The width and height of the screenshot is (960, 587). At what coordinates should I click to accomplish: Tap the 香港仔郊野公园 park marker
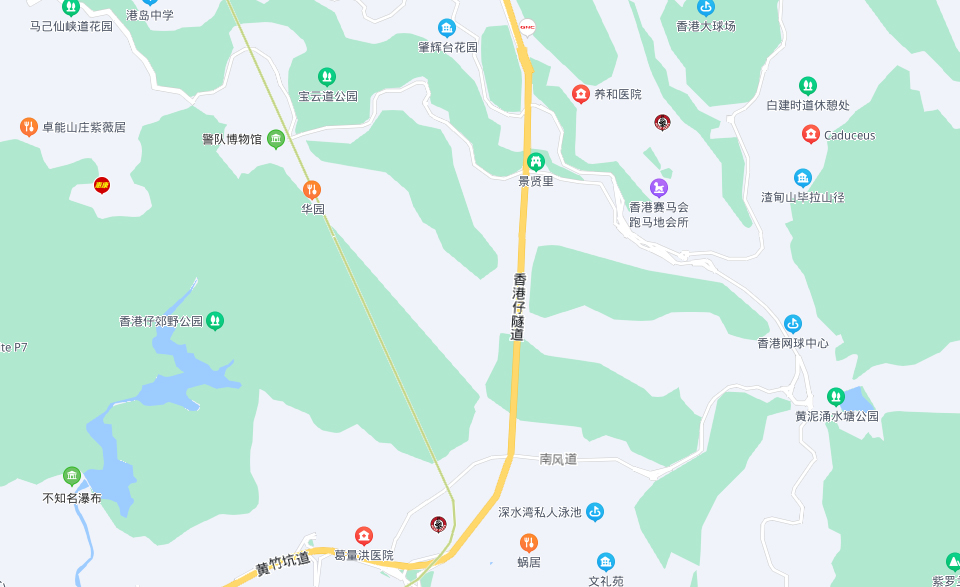tap(215, 321)
